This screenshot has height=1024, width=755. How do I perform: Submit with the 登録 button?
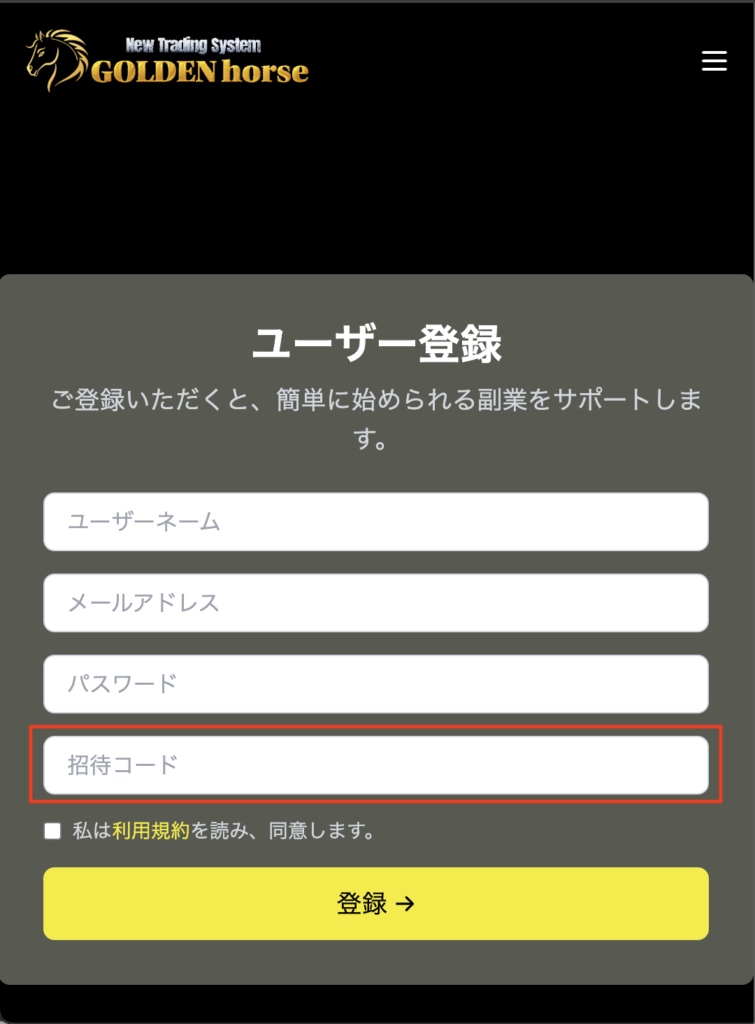pos(376,903)
